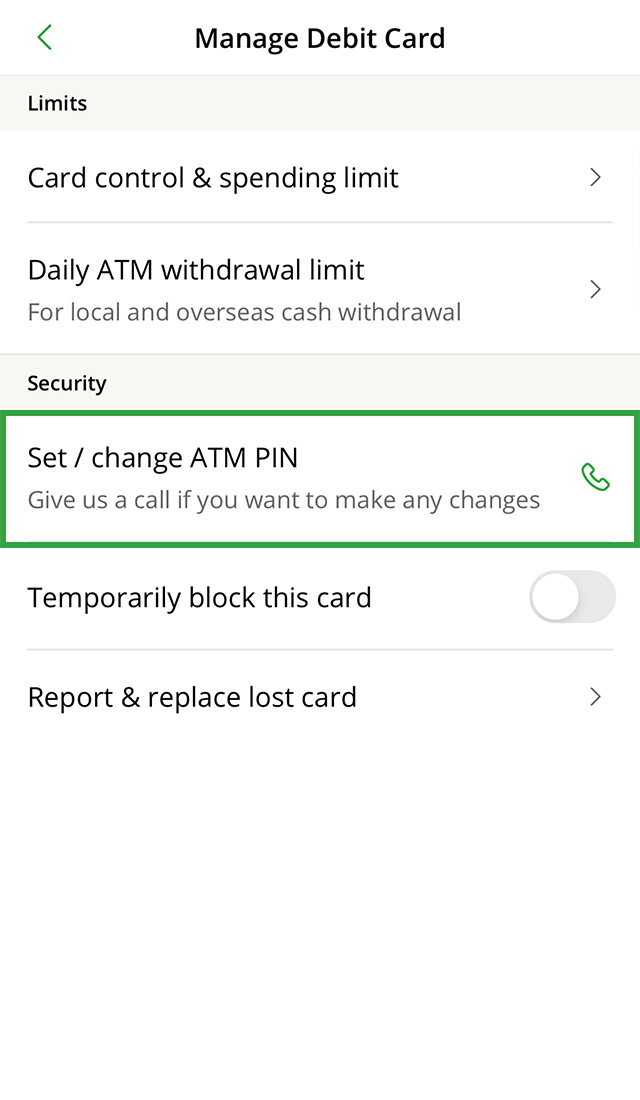Toggle Temporarily block this card switch
This screenshot has width=640, height=1100.
pos(571,598)
